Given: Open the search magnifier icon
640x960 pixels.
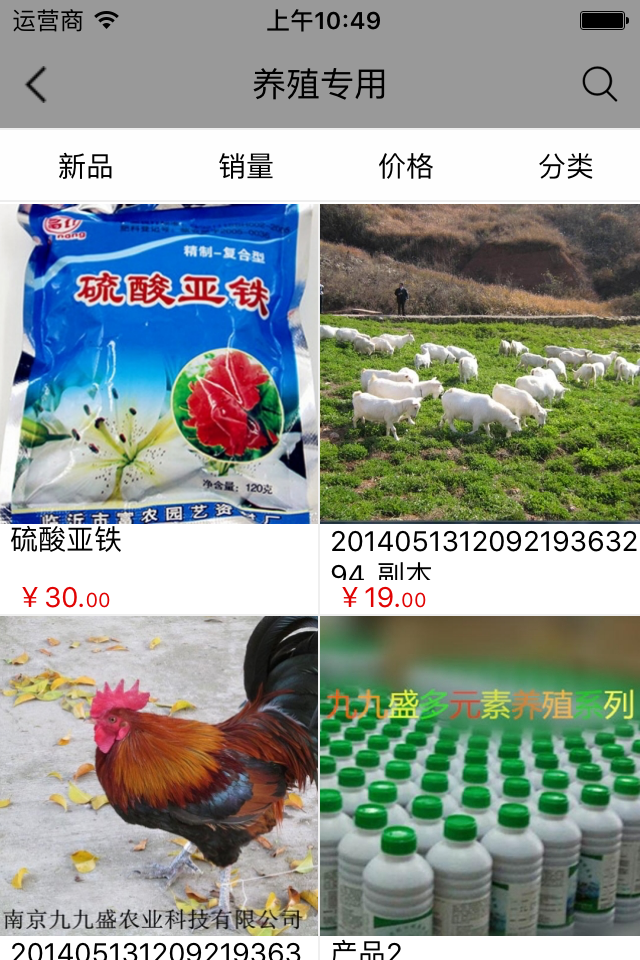Looking at the screenshot, I should [599, 85].
